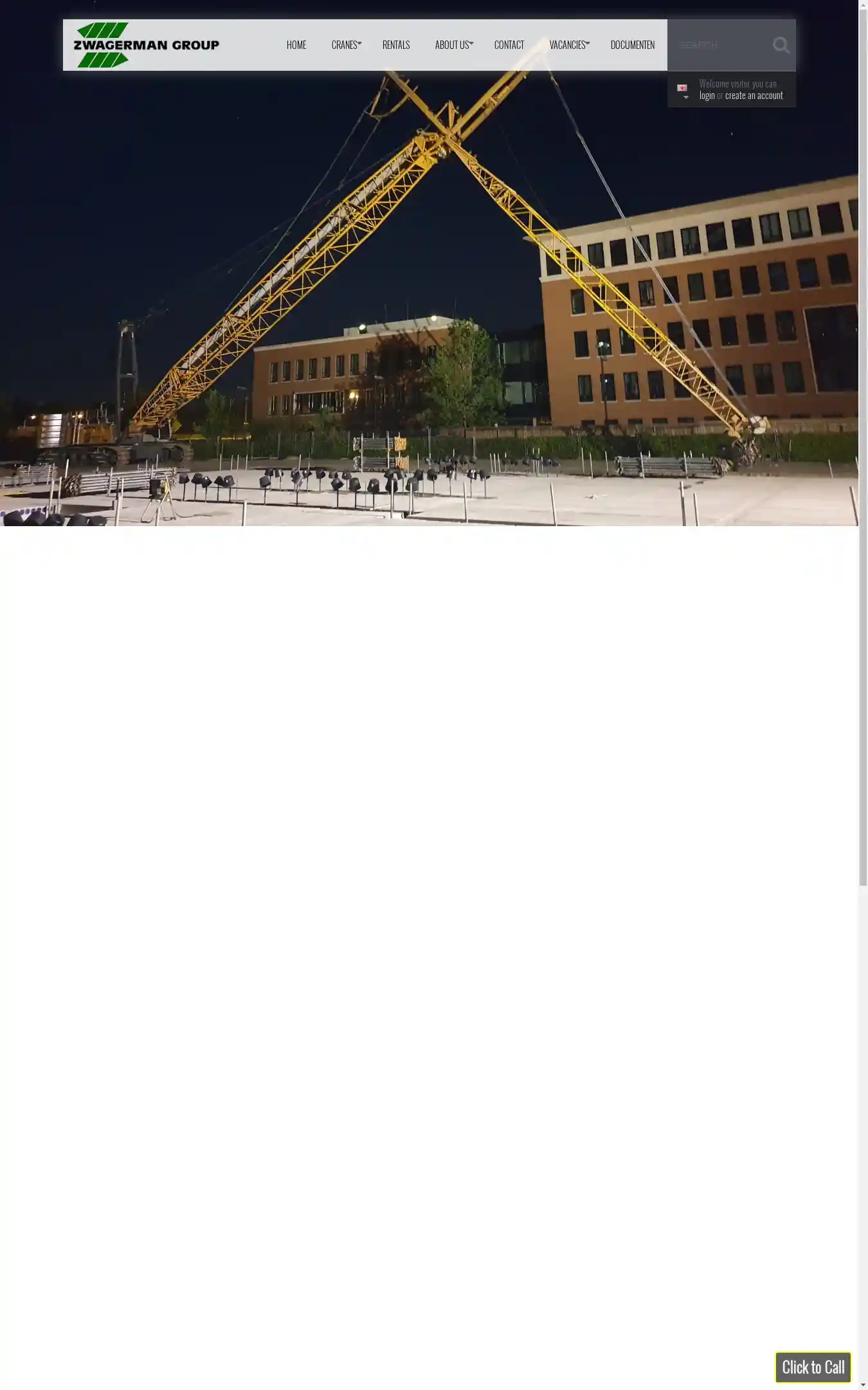The width and height of the screenshot is (868, 1390).
Task: Follow the login link
Action: tap(707, 96)
